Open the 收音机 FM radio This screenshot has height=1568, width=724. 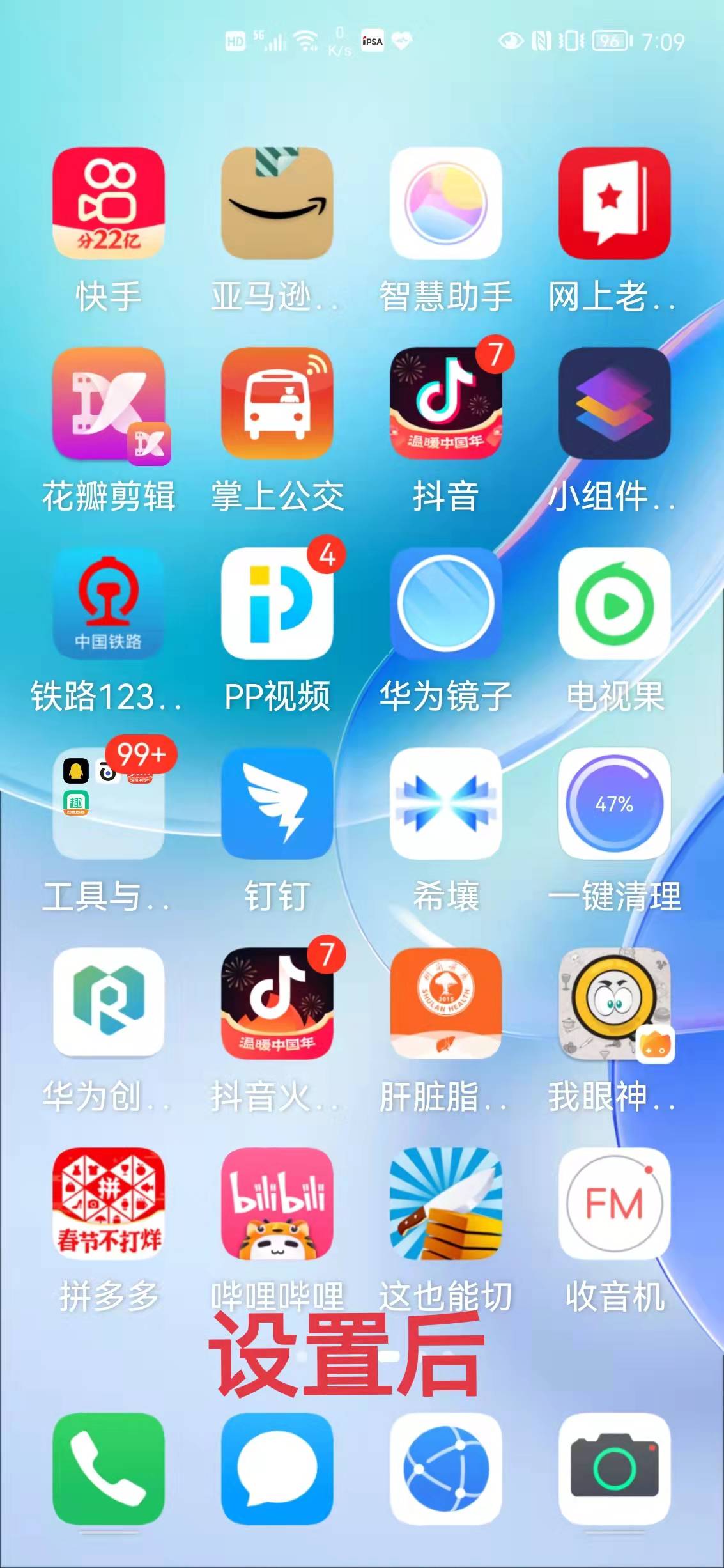pyautogui.click(x=615, y=1204)
